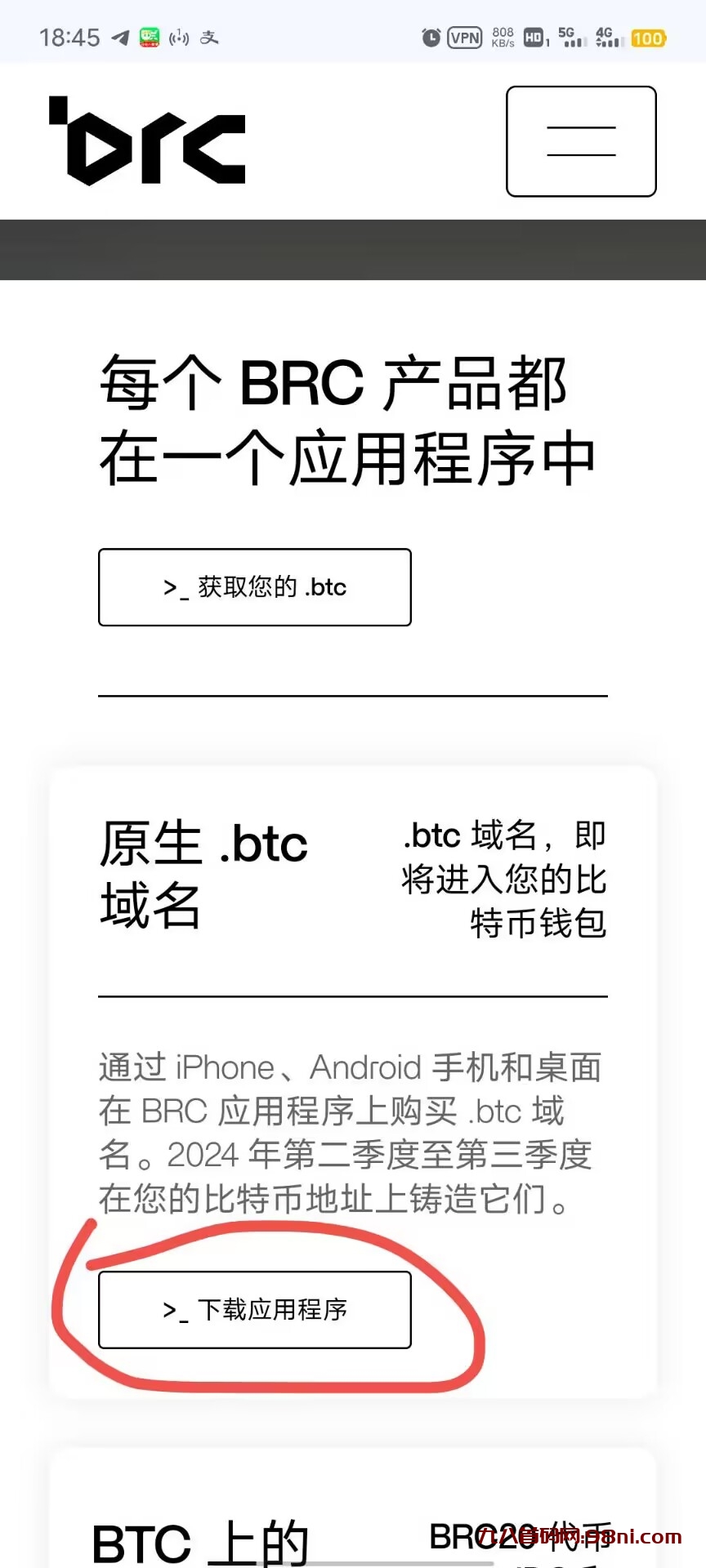Open the hamburger navigation menu

tap(581, 141)
